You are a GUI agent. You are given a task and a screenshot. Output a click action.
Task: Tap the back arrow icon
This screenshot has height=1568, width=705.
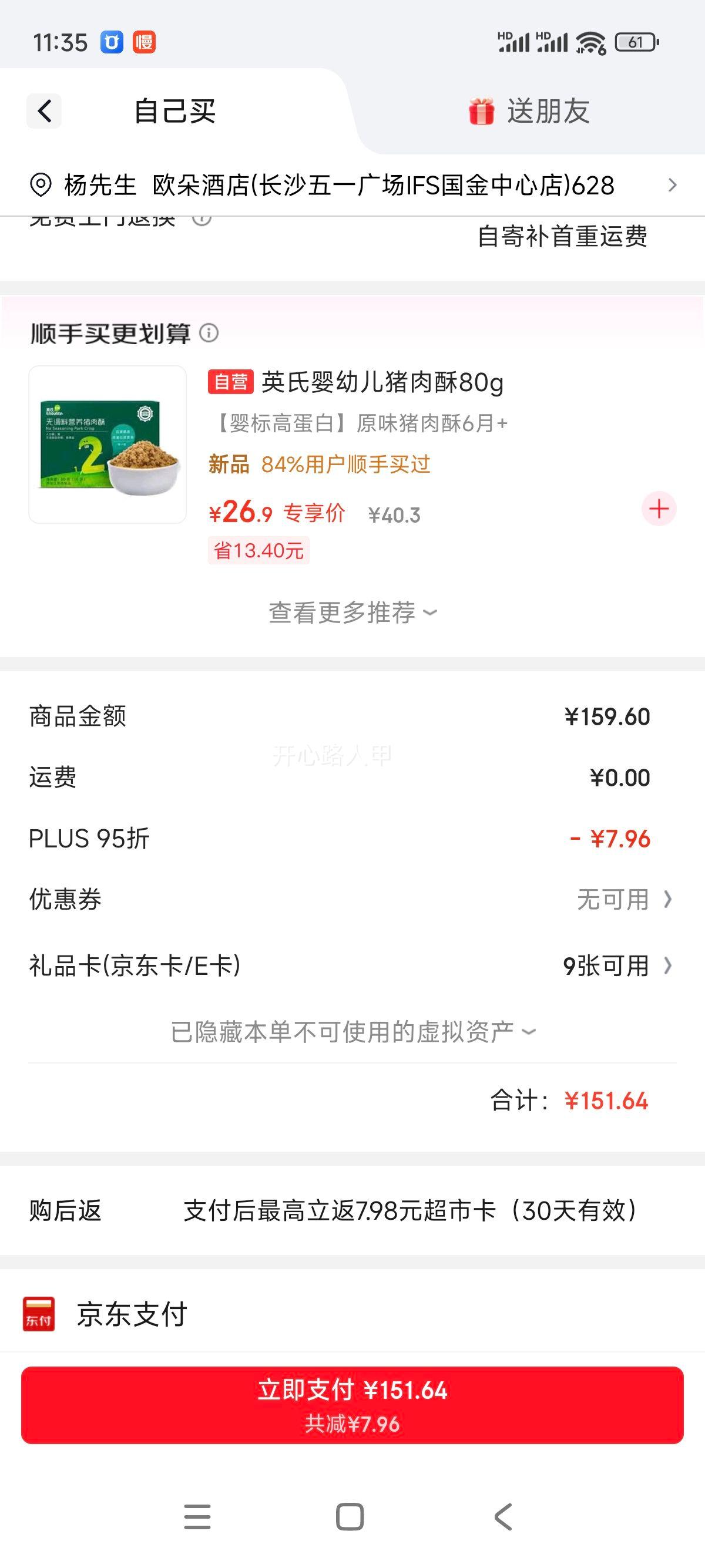click(43, 112)
